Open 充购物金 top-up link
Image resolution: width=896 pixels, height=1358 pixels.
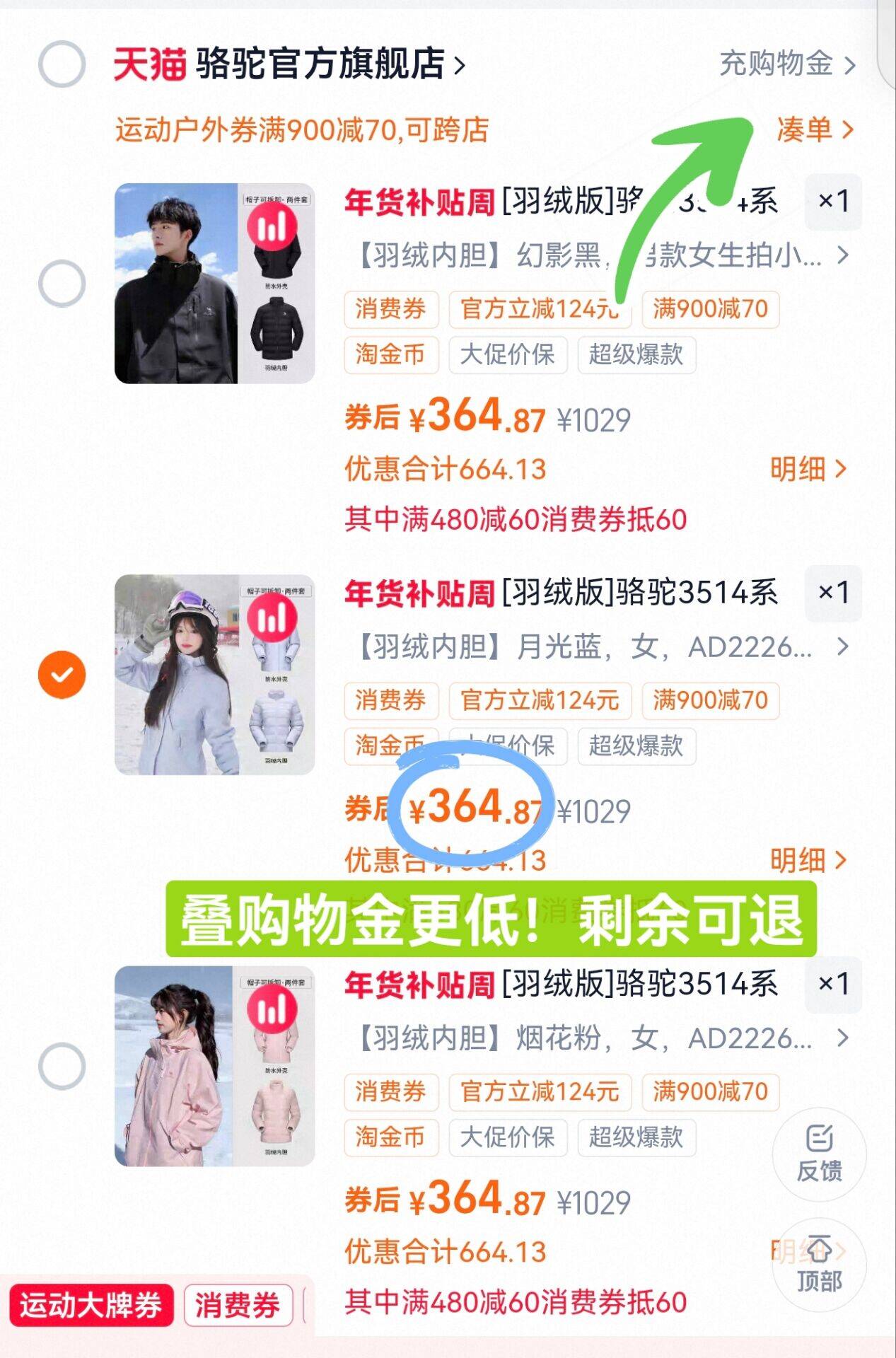click(787, 64)
